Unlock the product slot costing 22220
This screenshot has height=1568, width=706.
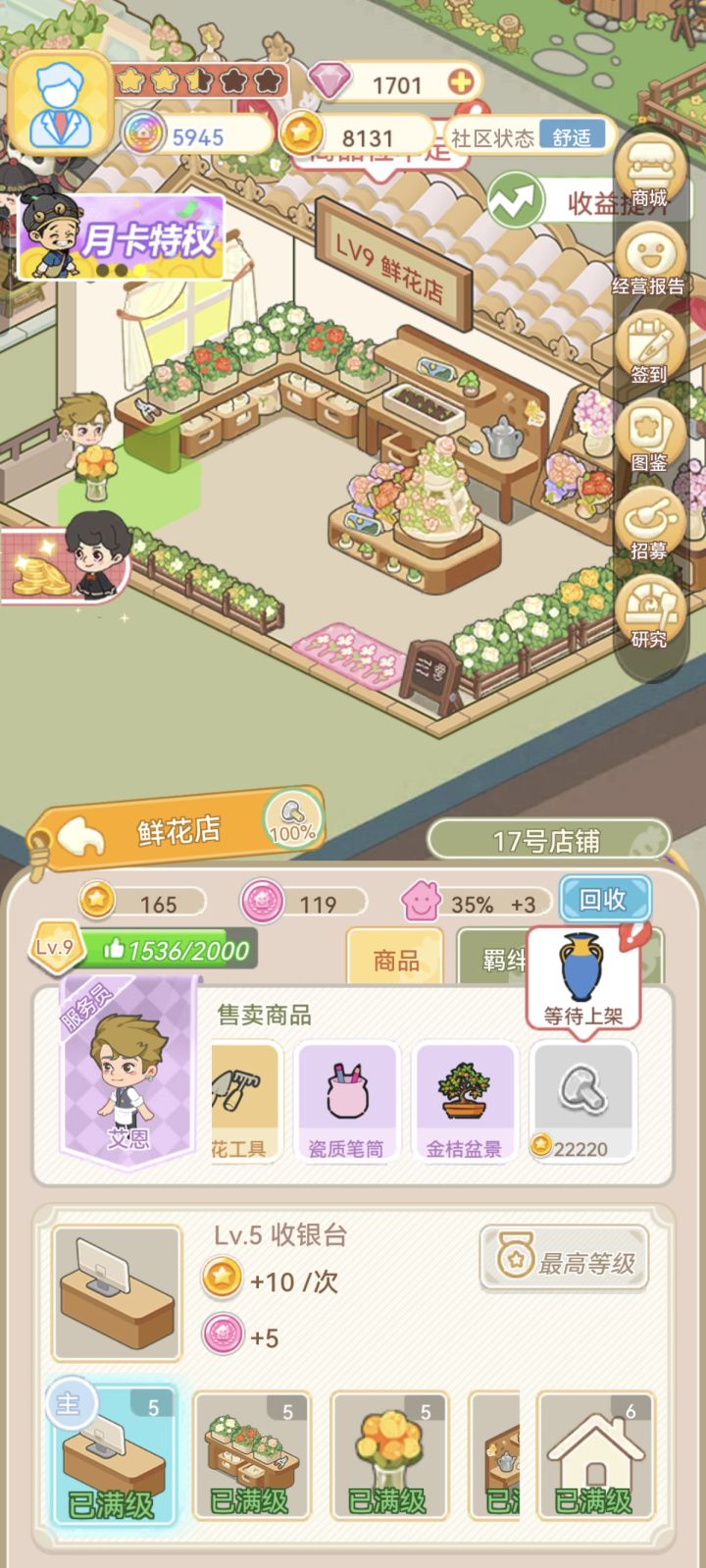[x=582, y=1102]
